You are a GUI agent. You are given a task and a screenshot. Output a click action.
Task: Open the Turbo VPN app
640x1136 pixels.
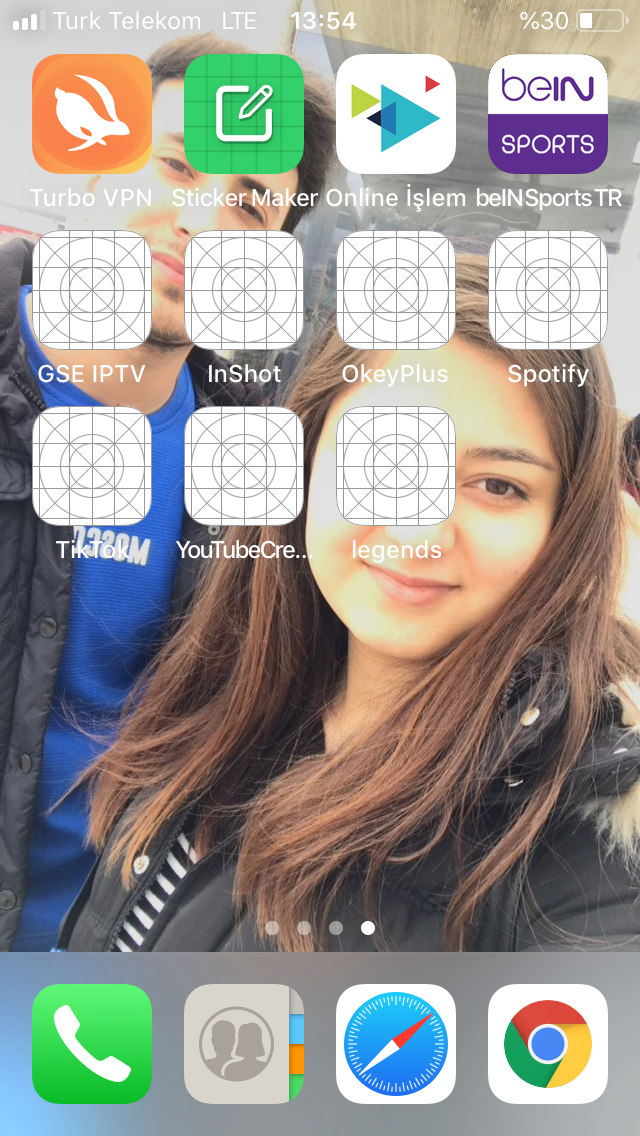point(92,114)
